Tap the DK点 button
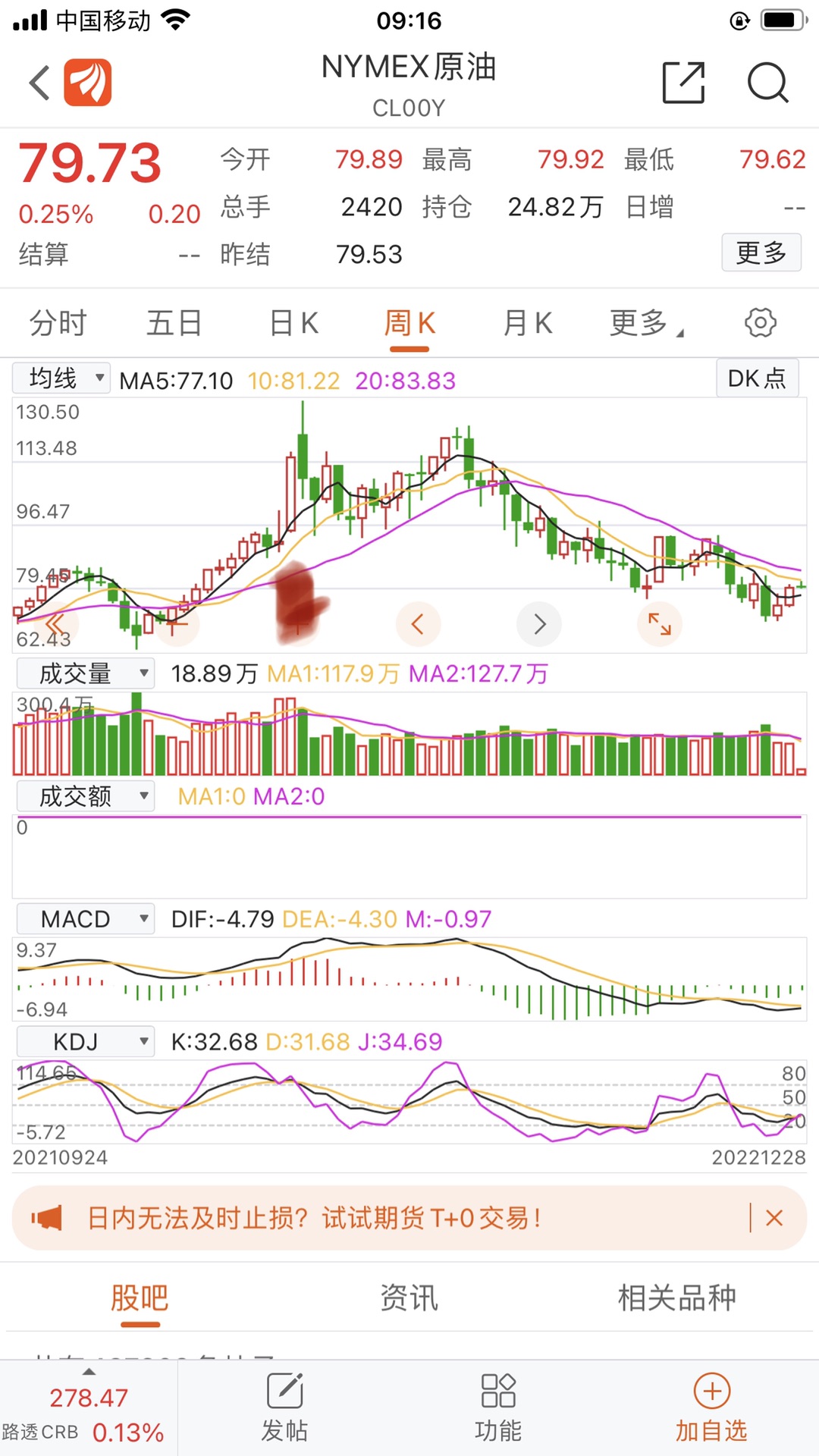This screenshot has height=1456, width=819. pyautogui.click(x=757, y=378)
